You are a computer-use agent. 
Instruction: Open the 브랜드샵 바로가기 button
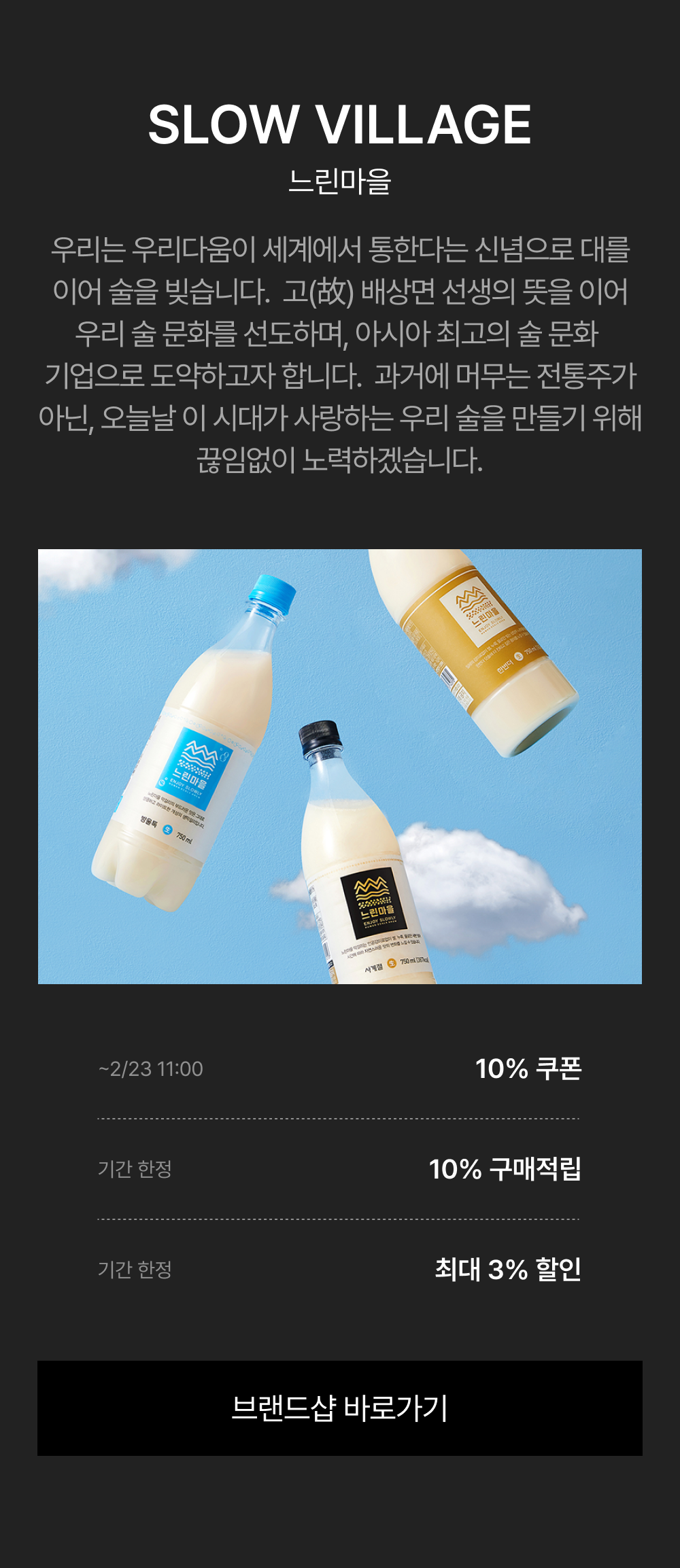click(x=340, y=1408)
